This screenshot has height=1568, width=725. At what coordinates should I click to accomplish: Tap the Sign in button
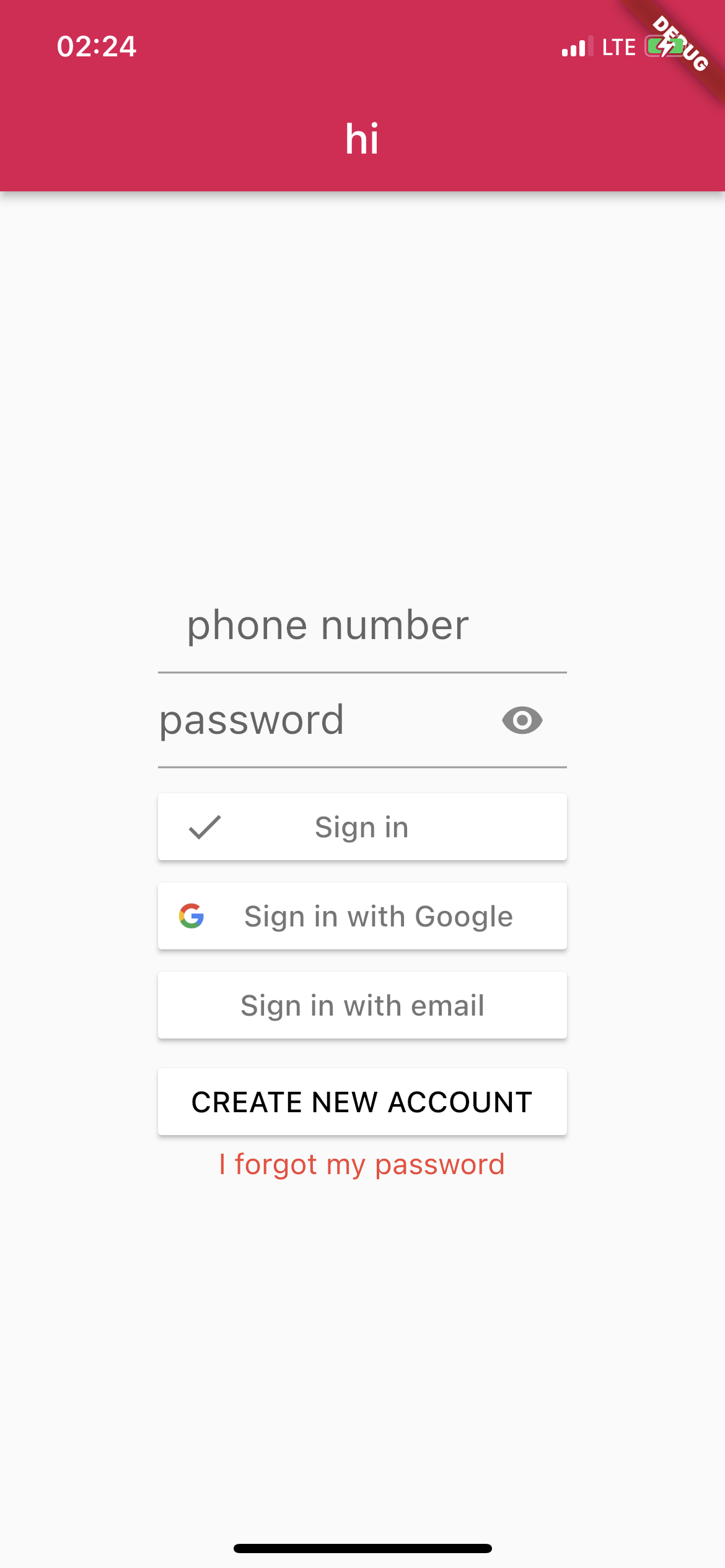(x=362, y=827)
